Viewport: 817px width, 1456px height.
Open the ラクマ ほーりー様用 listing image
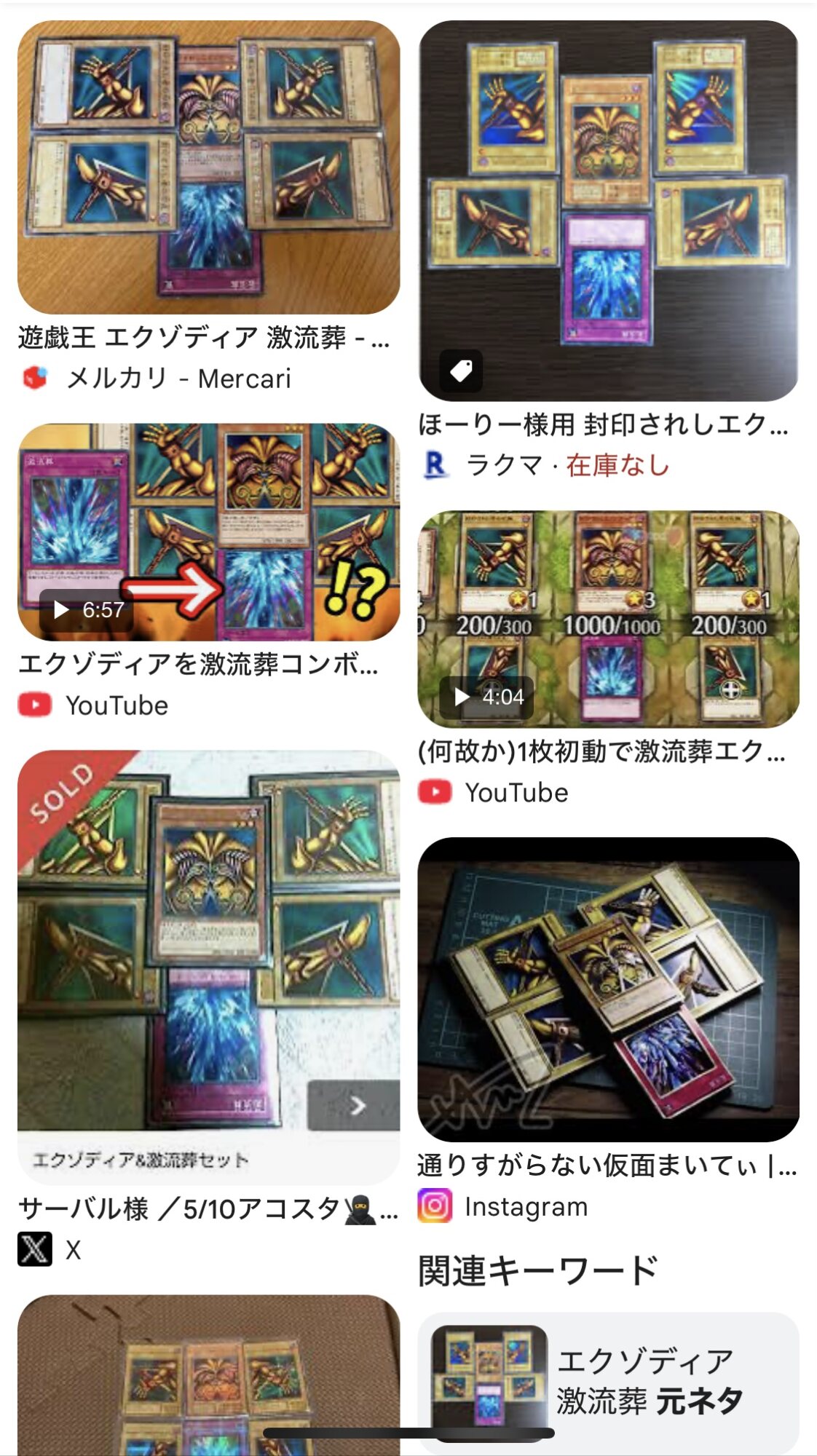(608, 210)
